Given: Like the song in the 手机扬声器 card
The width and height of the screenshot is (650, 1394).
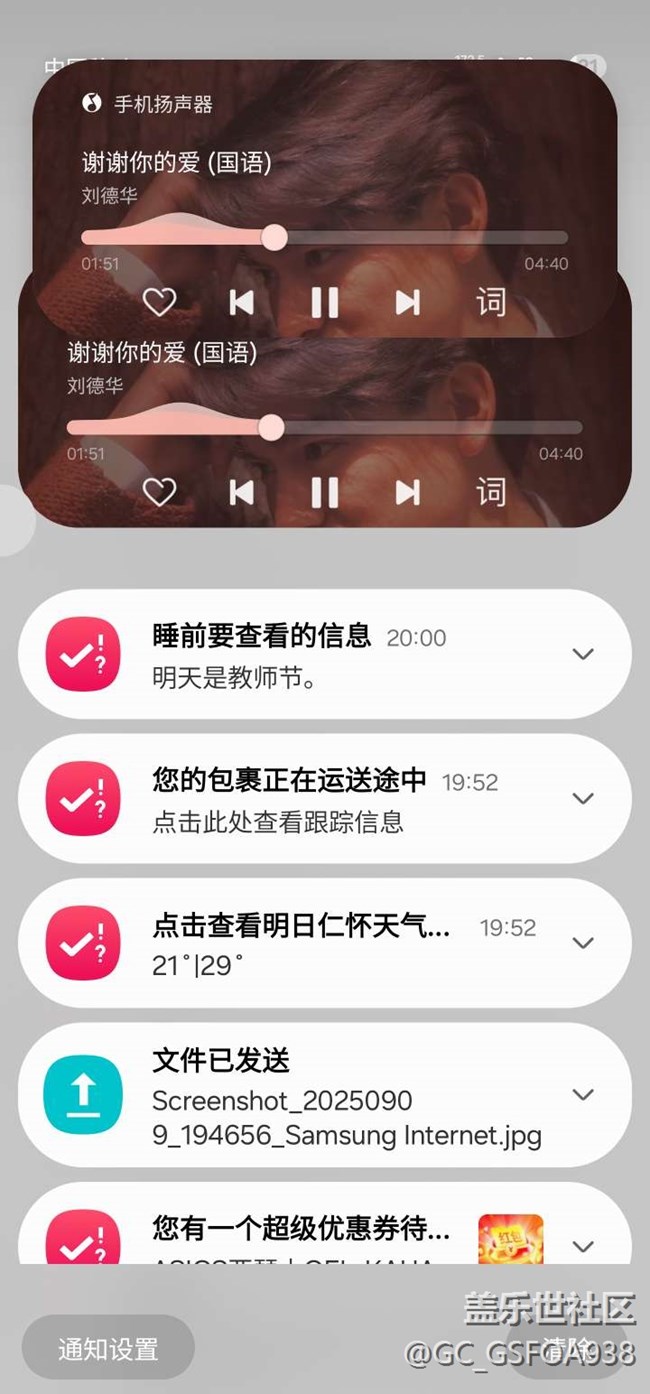Looking at the screenshot, I should click(x=159, y=302).
